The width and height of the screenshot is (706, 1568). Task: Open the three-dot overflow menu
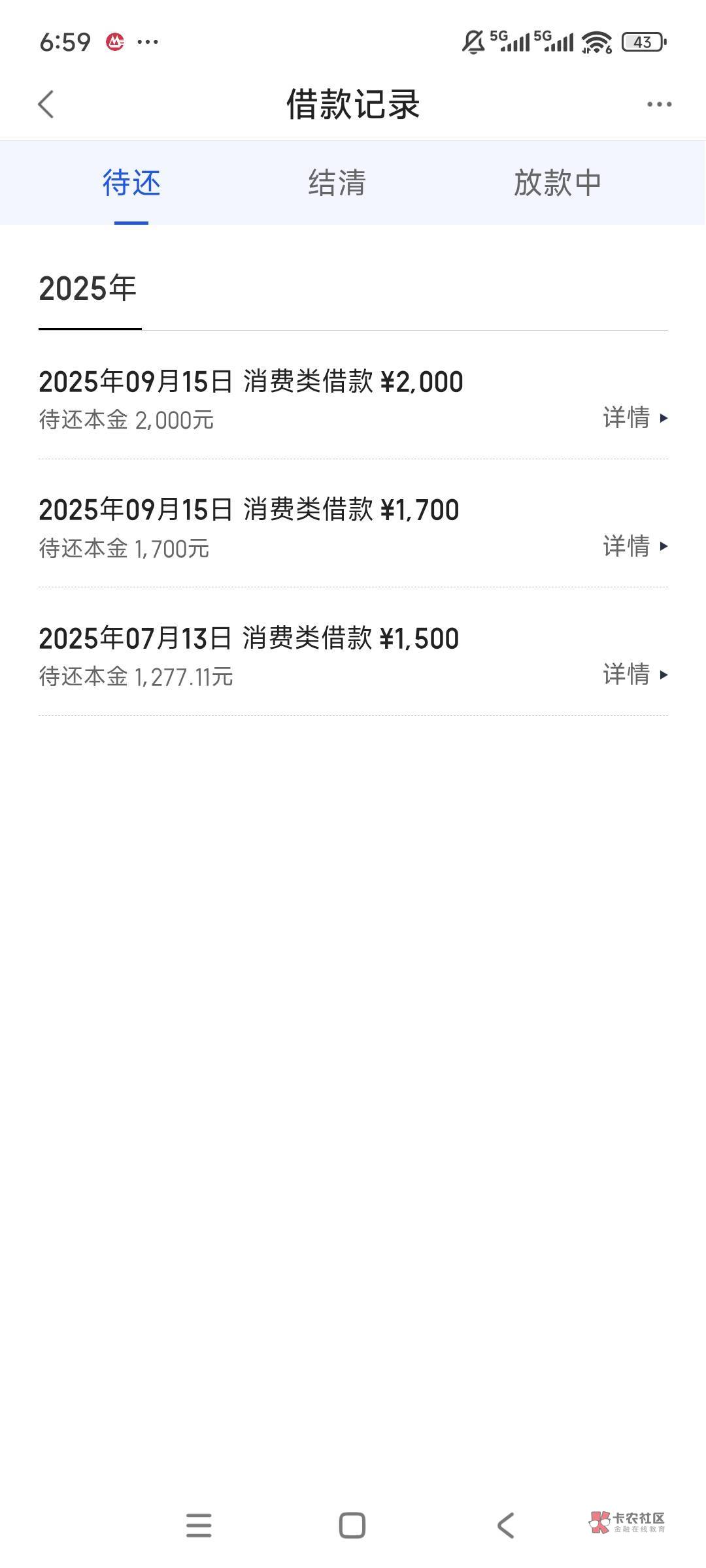pos(659,105)
